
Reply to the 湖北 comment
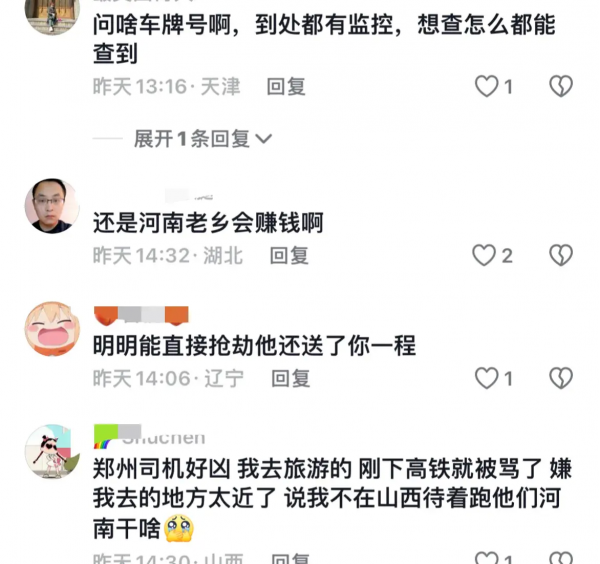click(290, 256)
